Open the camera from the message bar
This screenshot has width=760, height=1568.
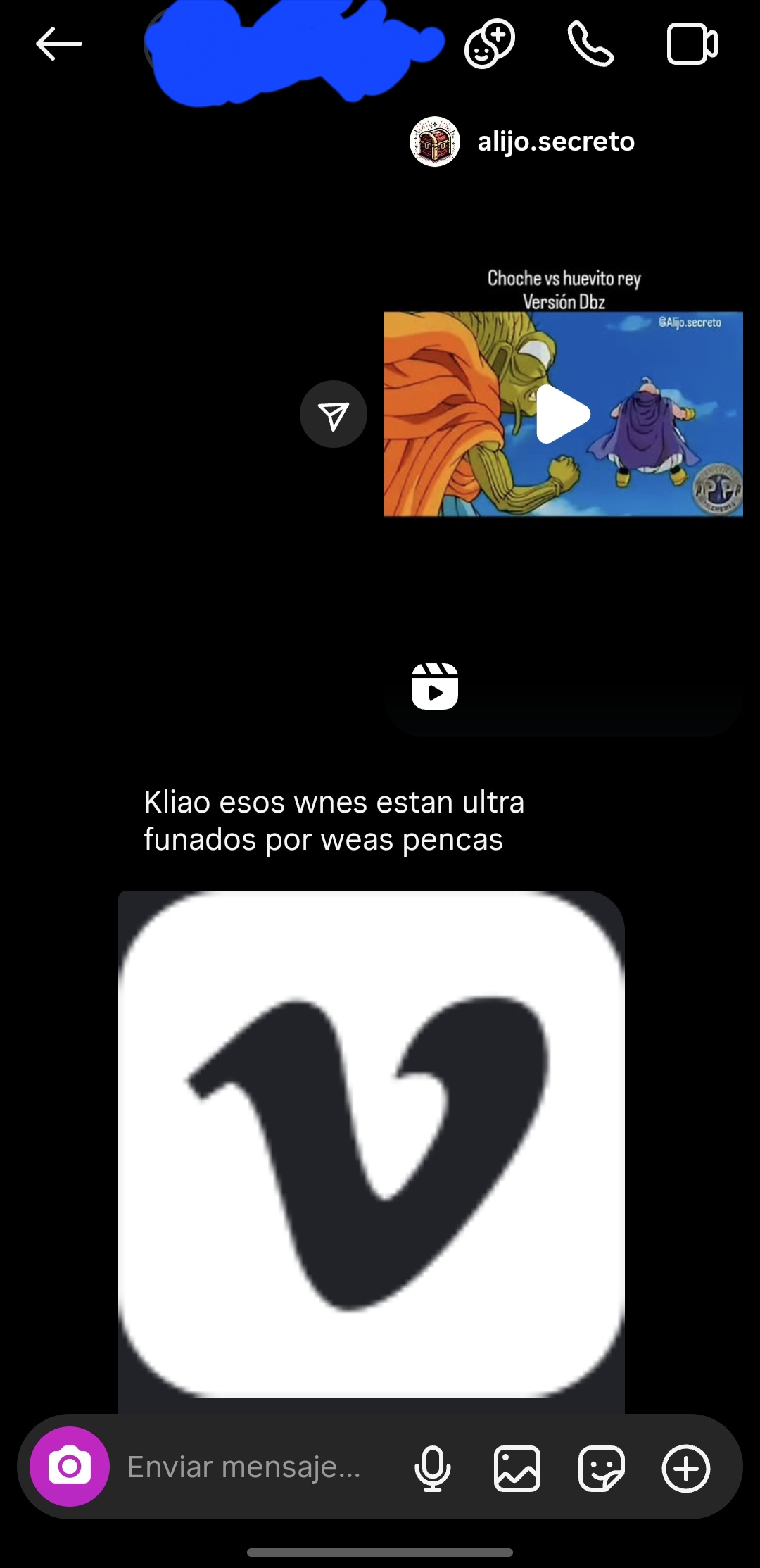[x=70, y=1467]
